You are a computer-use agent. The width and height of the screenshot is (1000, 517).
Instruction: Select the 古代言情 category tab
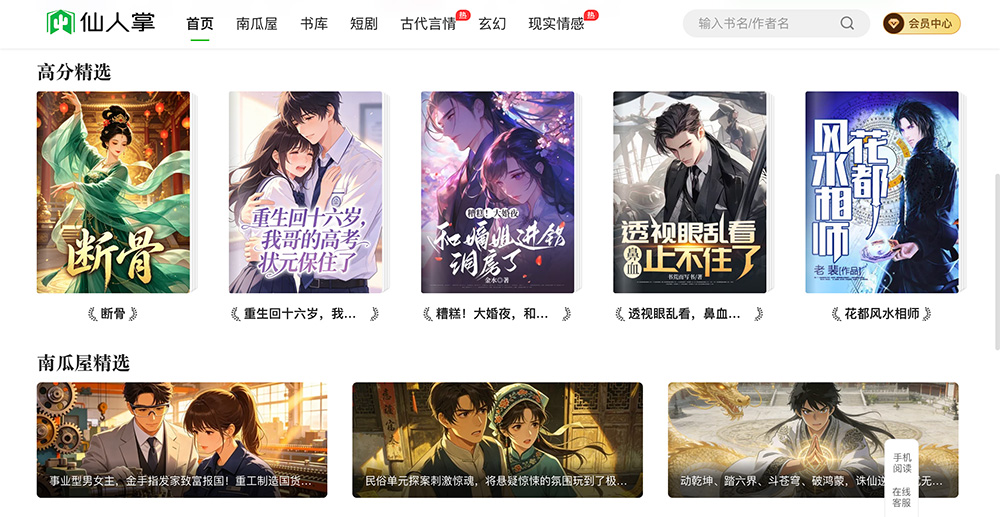pos(428,23)
